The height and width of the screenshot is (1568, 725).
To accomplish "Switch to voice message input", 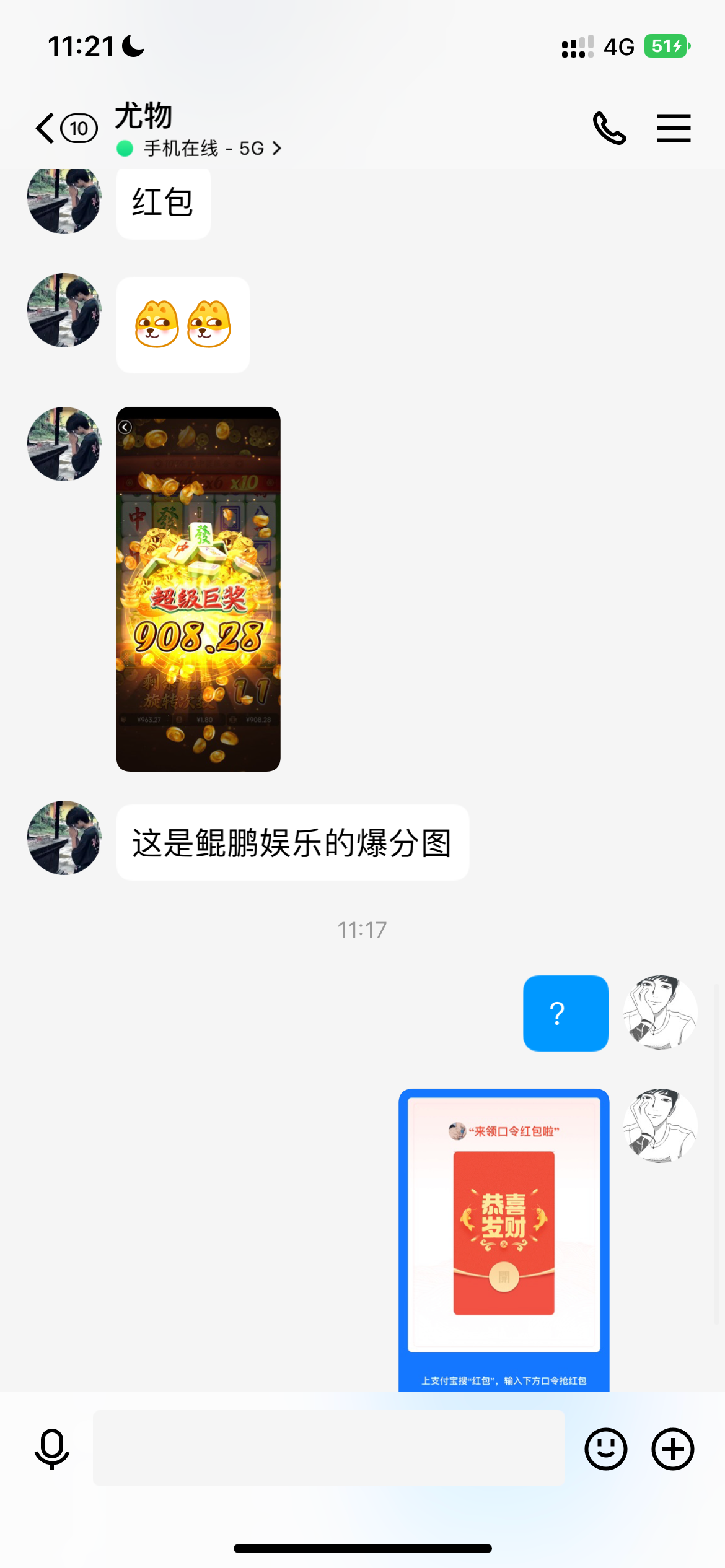I will click(x=52, y=1448).
